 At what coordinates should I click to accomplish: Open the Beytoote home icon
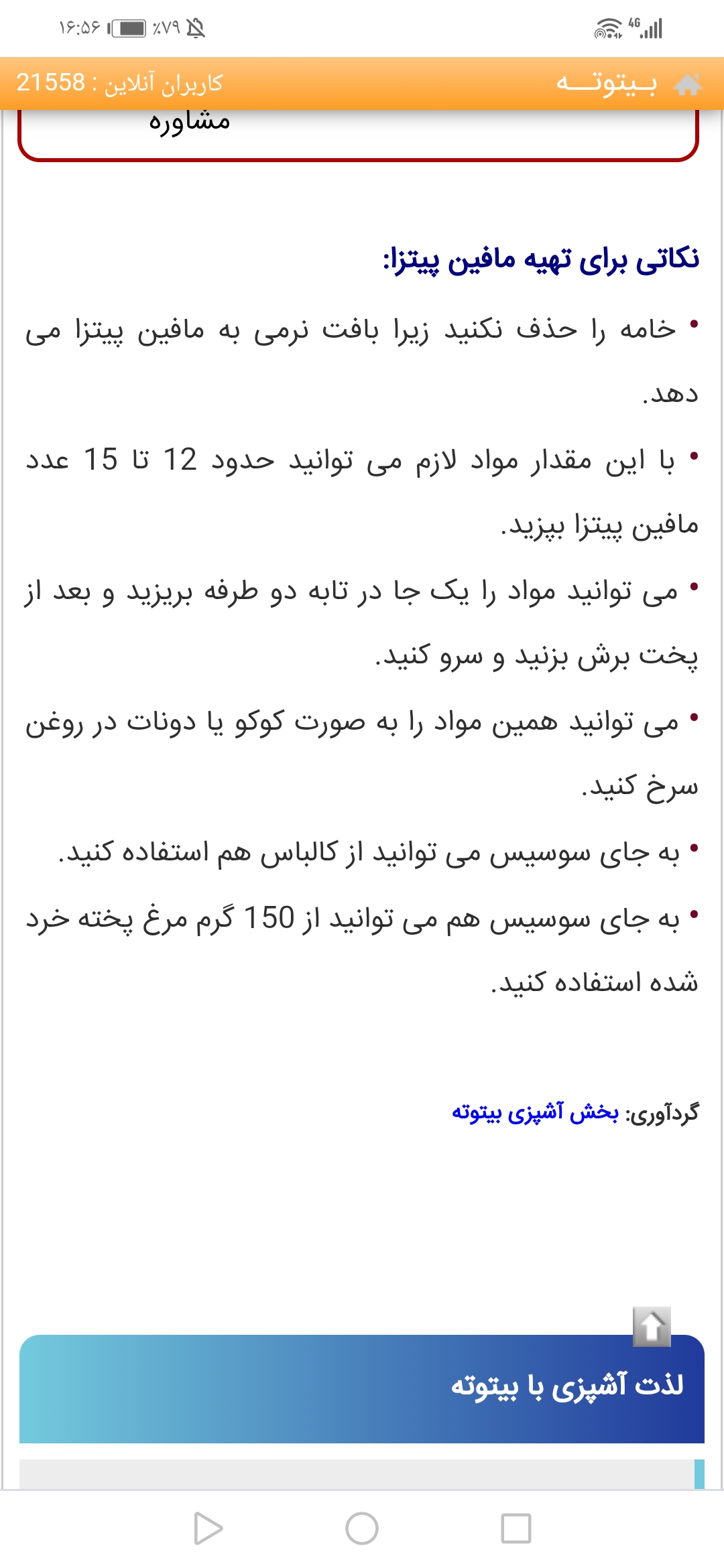click(687, 84)
